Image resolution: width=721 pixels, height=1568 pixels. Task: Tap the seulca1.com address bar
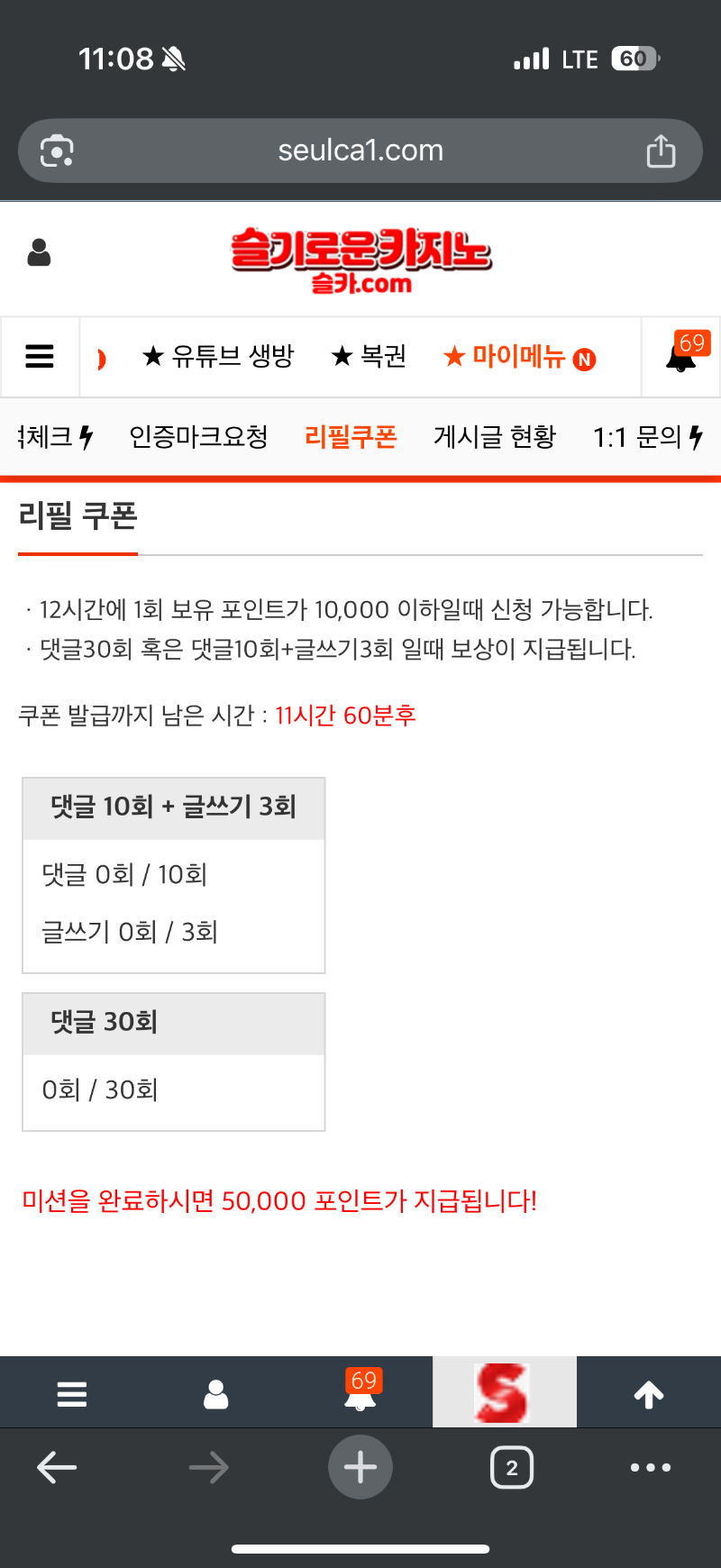(x=360, y=150)
